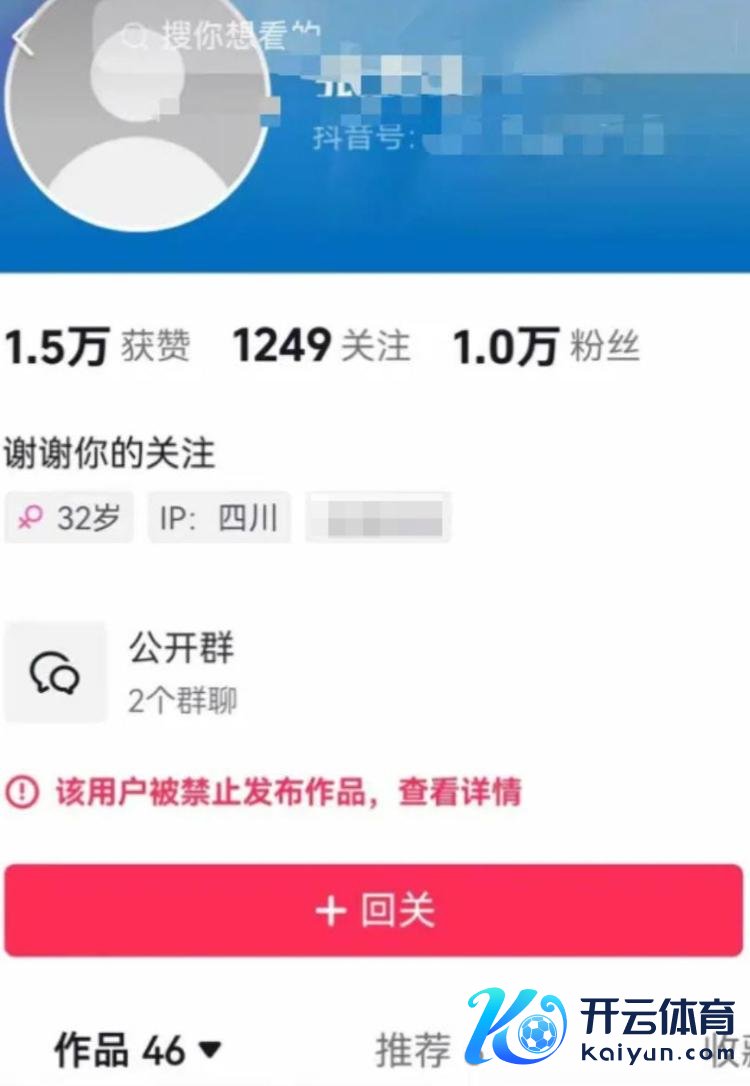This screenshot has height=1086, width=750.
Task: Switch to the 推荐 tab
Action: 412,1050
